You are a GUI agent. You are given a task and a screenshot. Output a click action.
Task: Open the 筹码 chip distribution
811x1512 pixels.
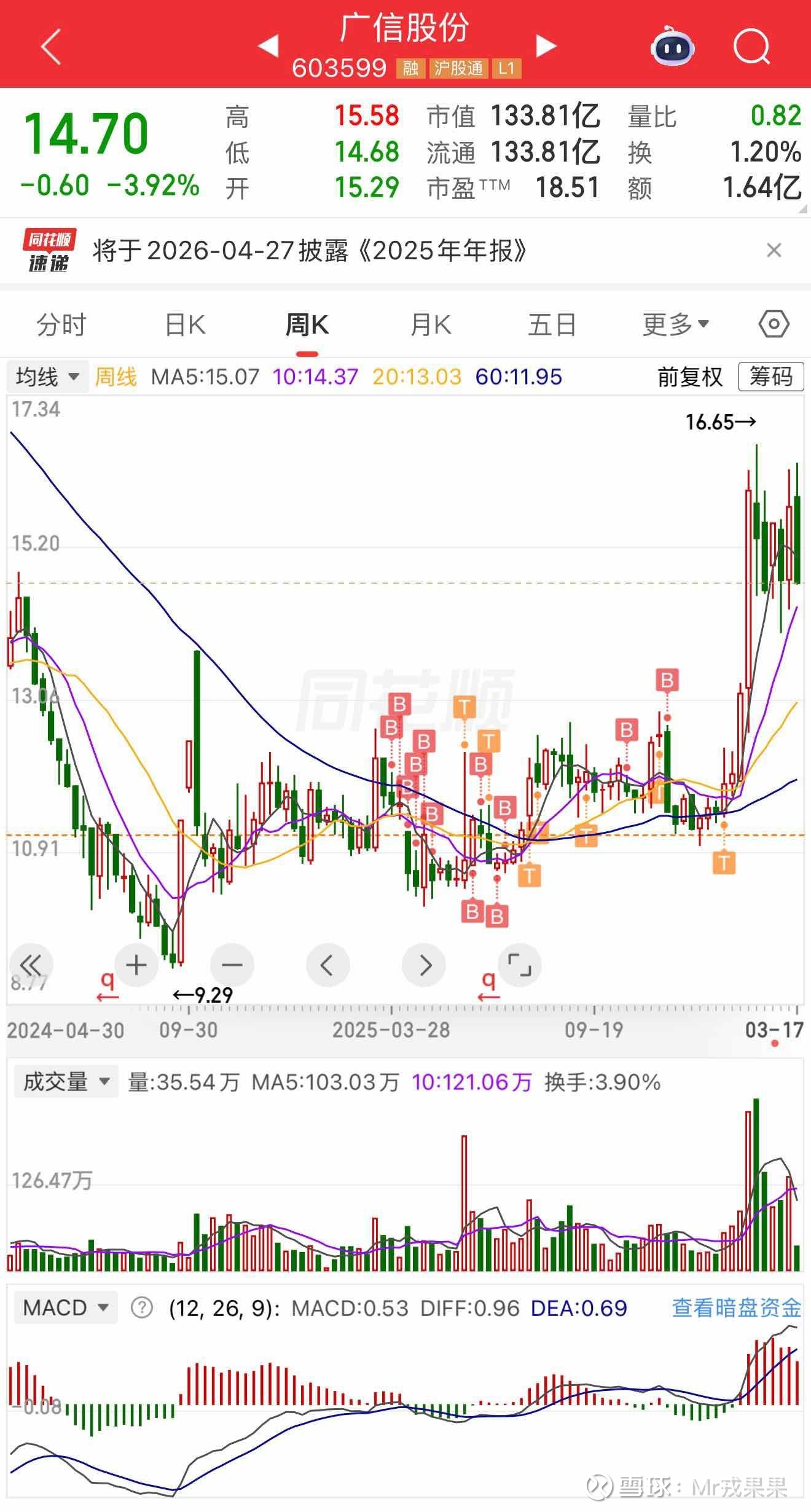coord(770,377)
